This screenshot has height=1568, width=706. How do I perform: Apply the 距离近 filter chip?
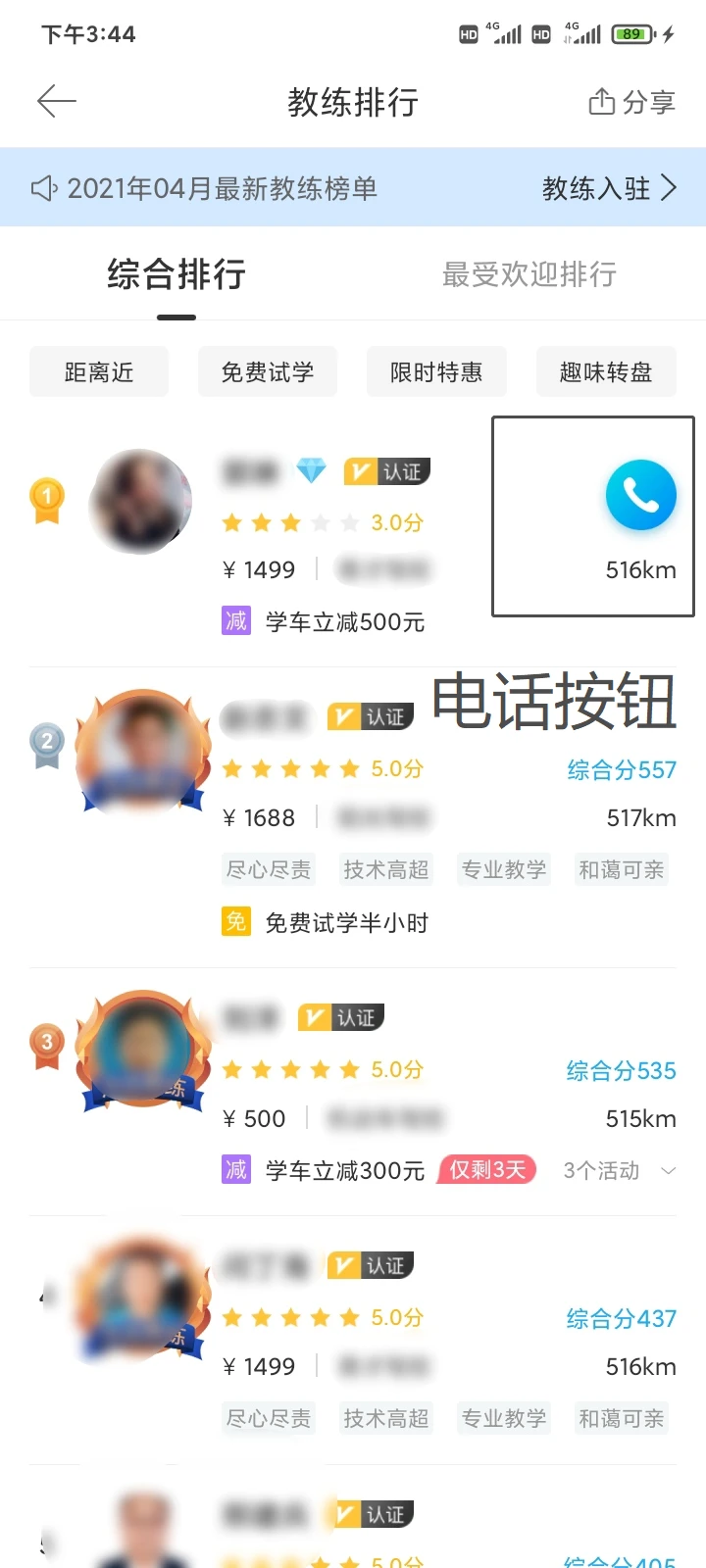(99, 372)
